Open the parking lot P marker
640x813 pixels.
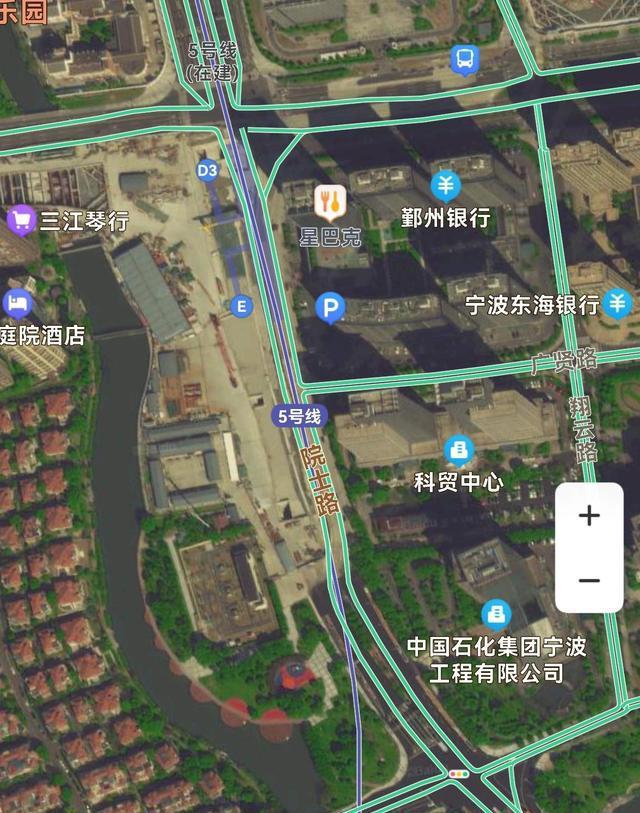tap(330, 308)
